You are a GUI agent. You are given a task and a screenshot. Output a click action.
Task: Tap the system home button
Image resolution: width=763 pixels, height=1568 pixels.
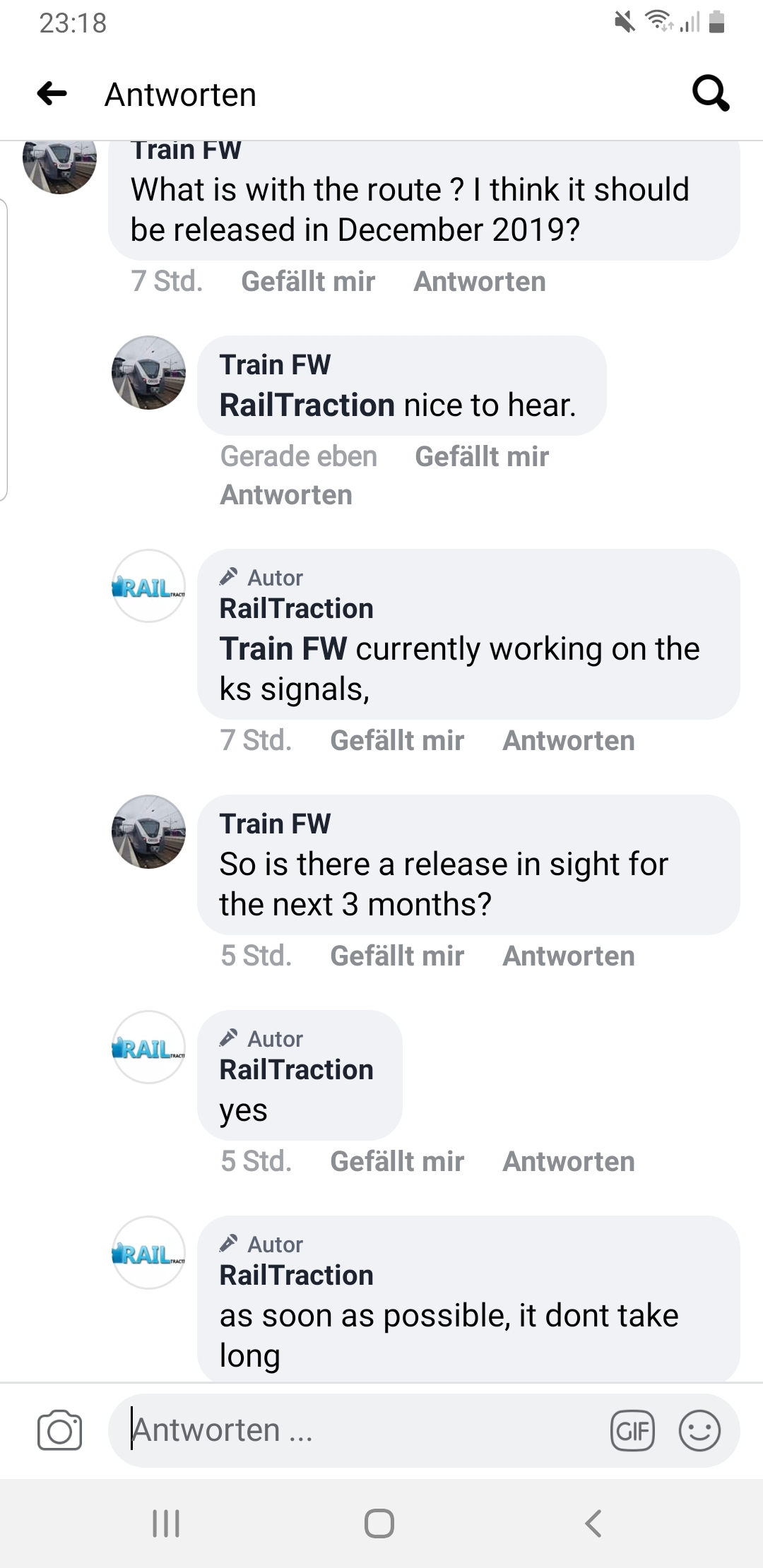[379, 1524]
